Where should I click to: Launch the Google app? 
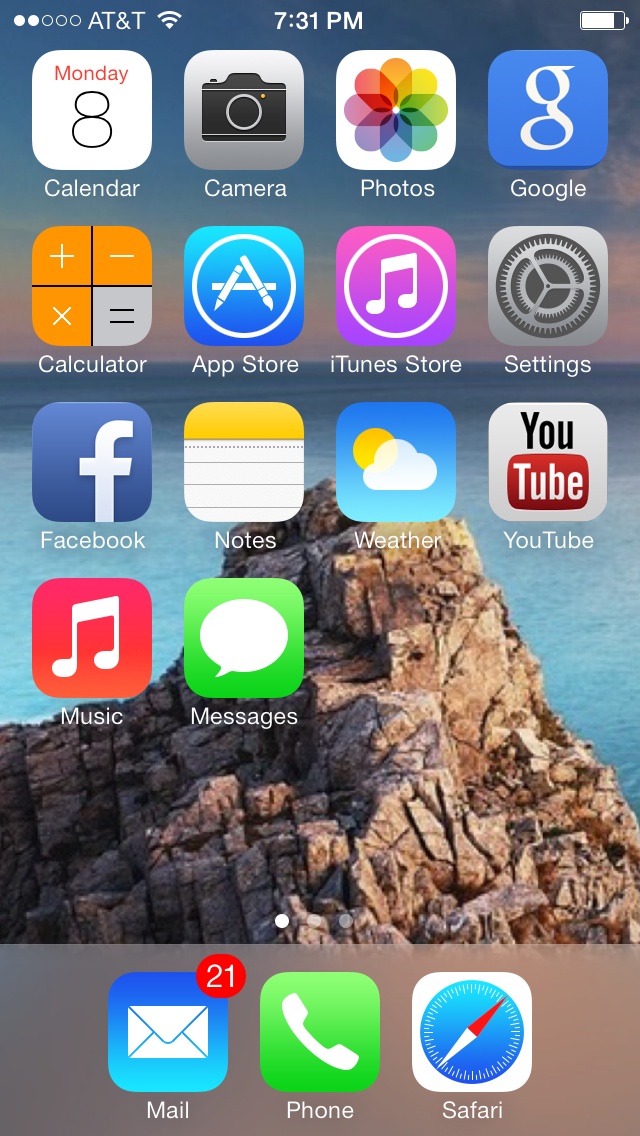tap(548, 110)
